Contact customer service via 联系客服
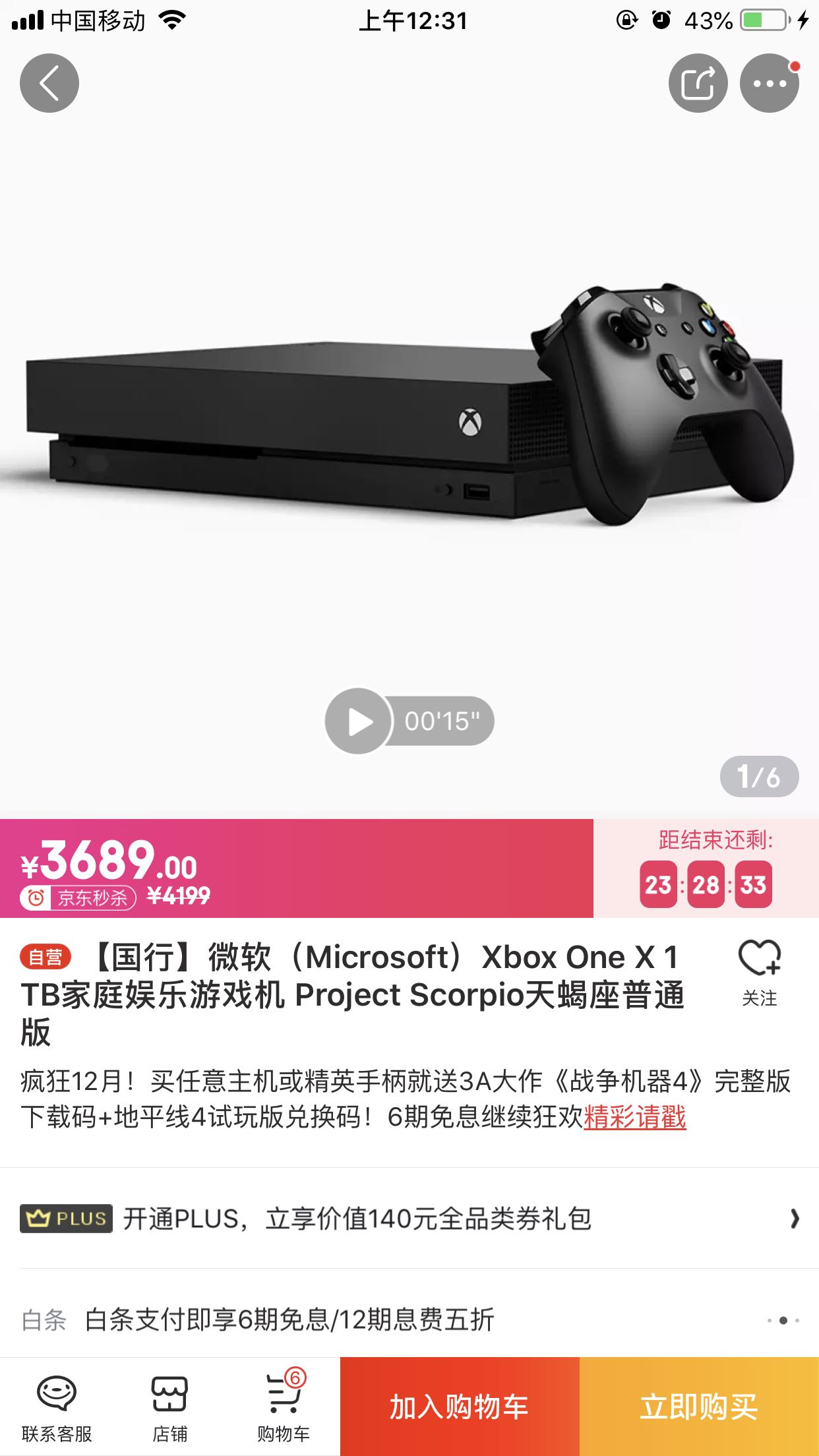Image resolution: width=819 pixels, height=1456 pixels. point(57,1407)
